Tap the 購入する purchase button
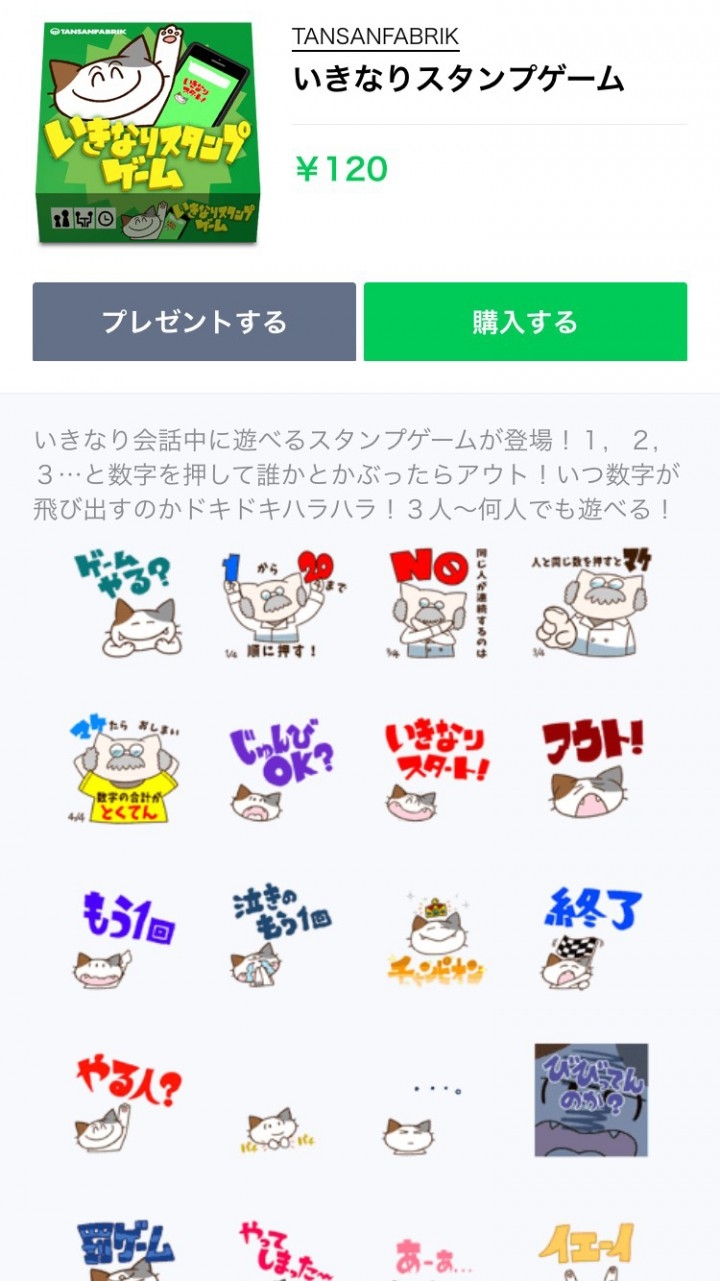Viewport: 720px width, 1281px height. [x=525, y=322]
